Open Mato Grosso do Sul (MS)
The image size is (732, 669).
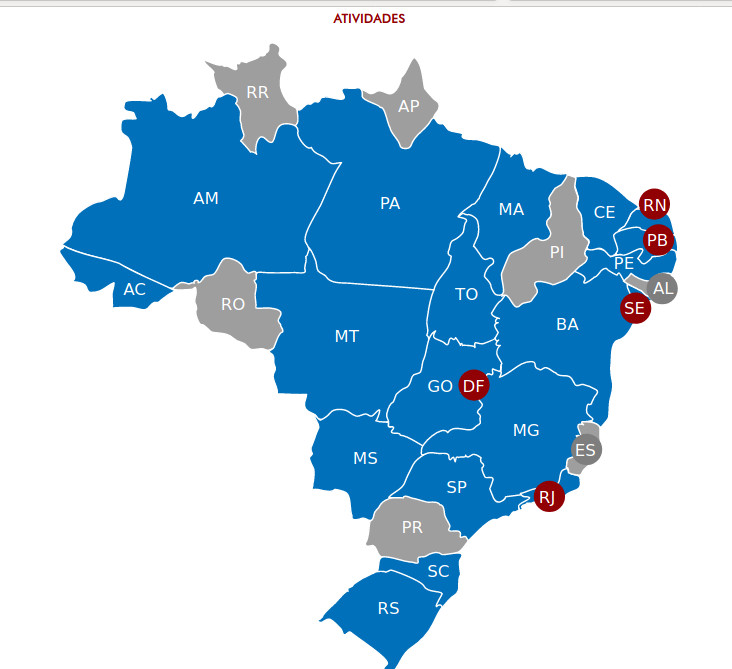[x=365, y=459]
